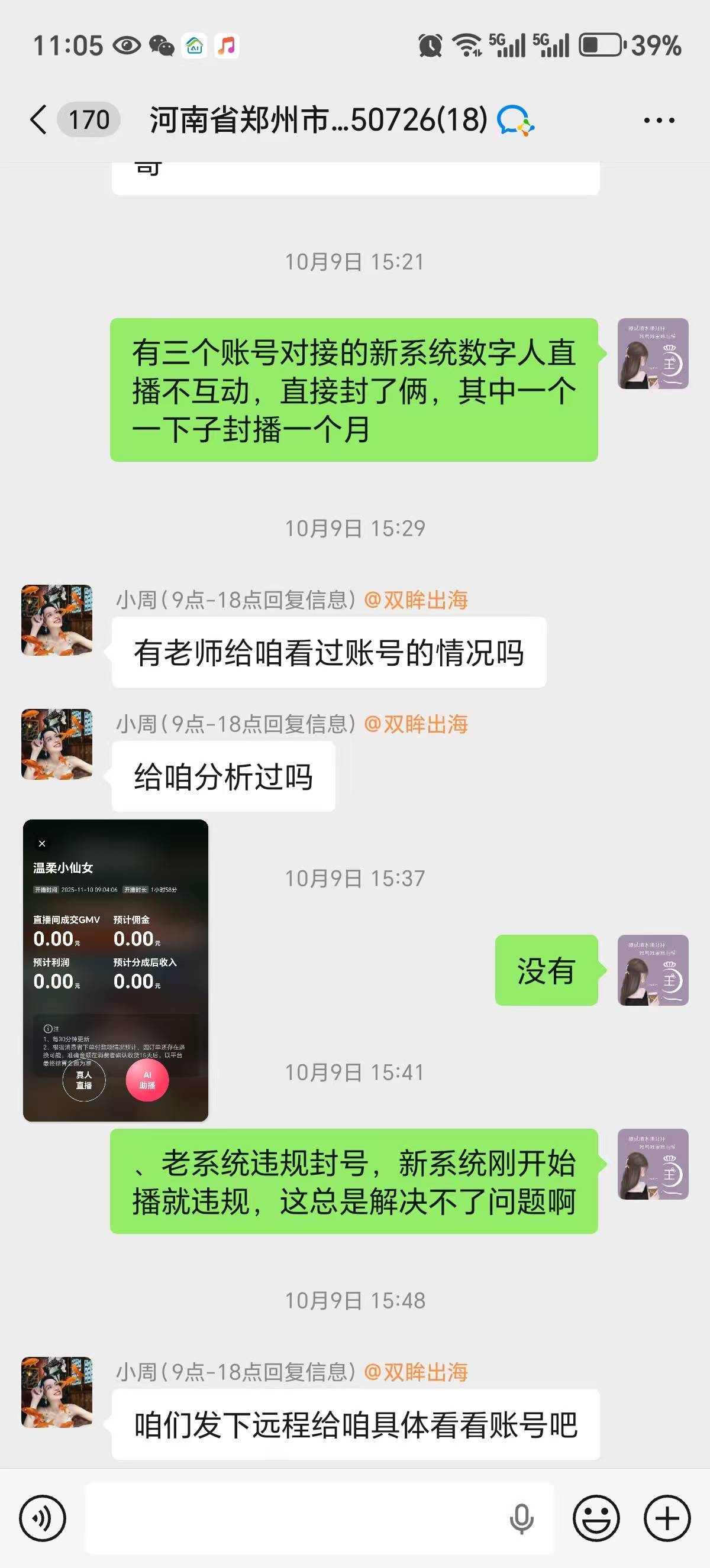Image resolution: width=710 pixels, height=1568 pixels.
Task: Open 小周's avatar above the 远程 message
Action: (57, 1391)
